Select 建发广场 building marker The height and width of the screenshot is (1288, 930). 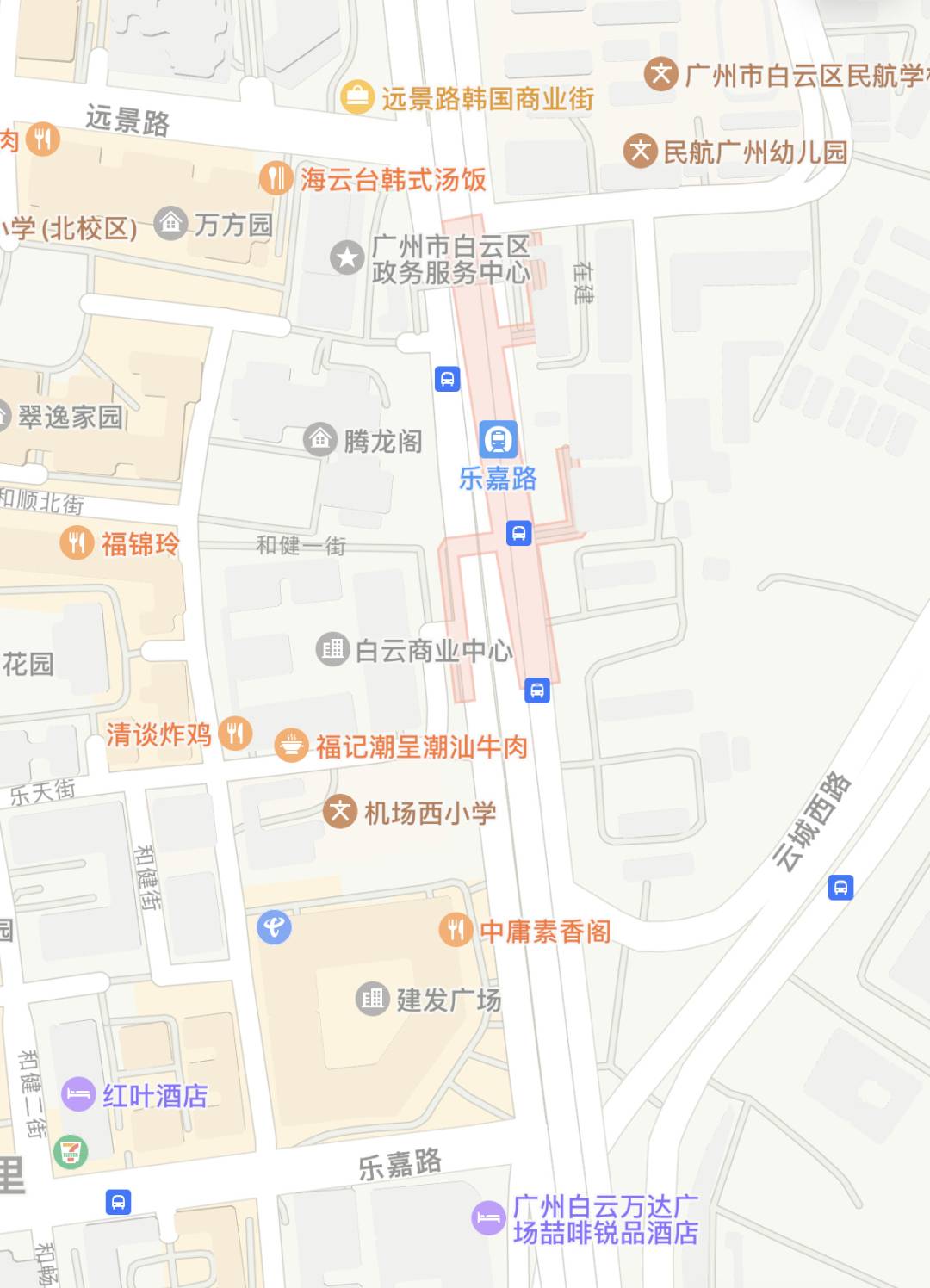tap(372, 999)
